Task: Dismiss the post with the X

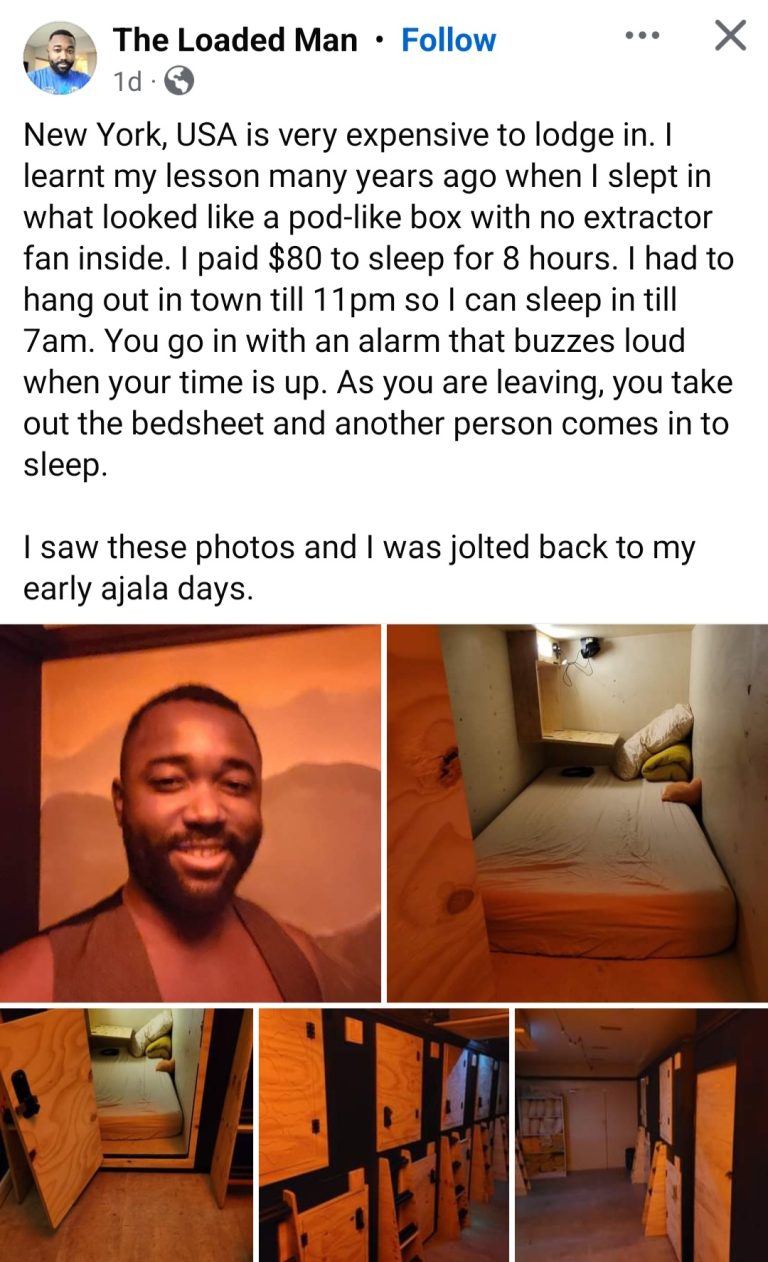Action: click(x=731, y=36)
